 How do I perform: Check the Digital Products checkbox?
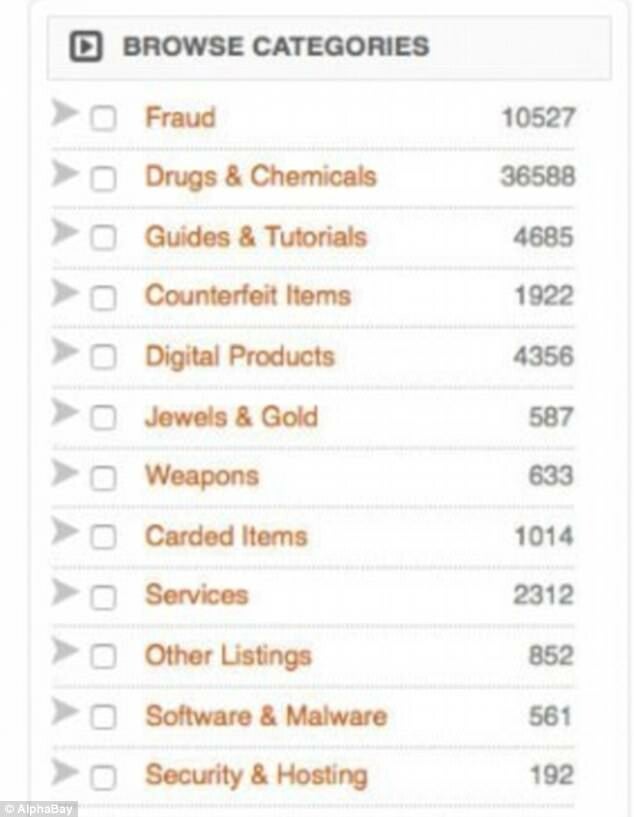[x=102, y=358]
